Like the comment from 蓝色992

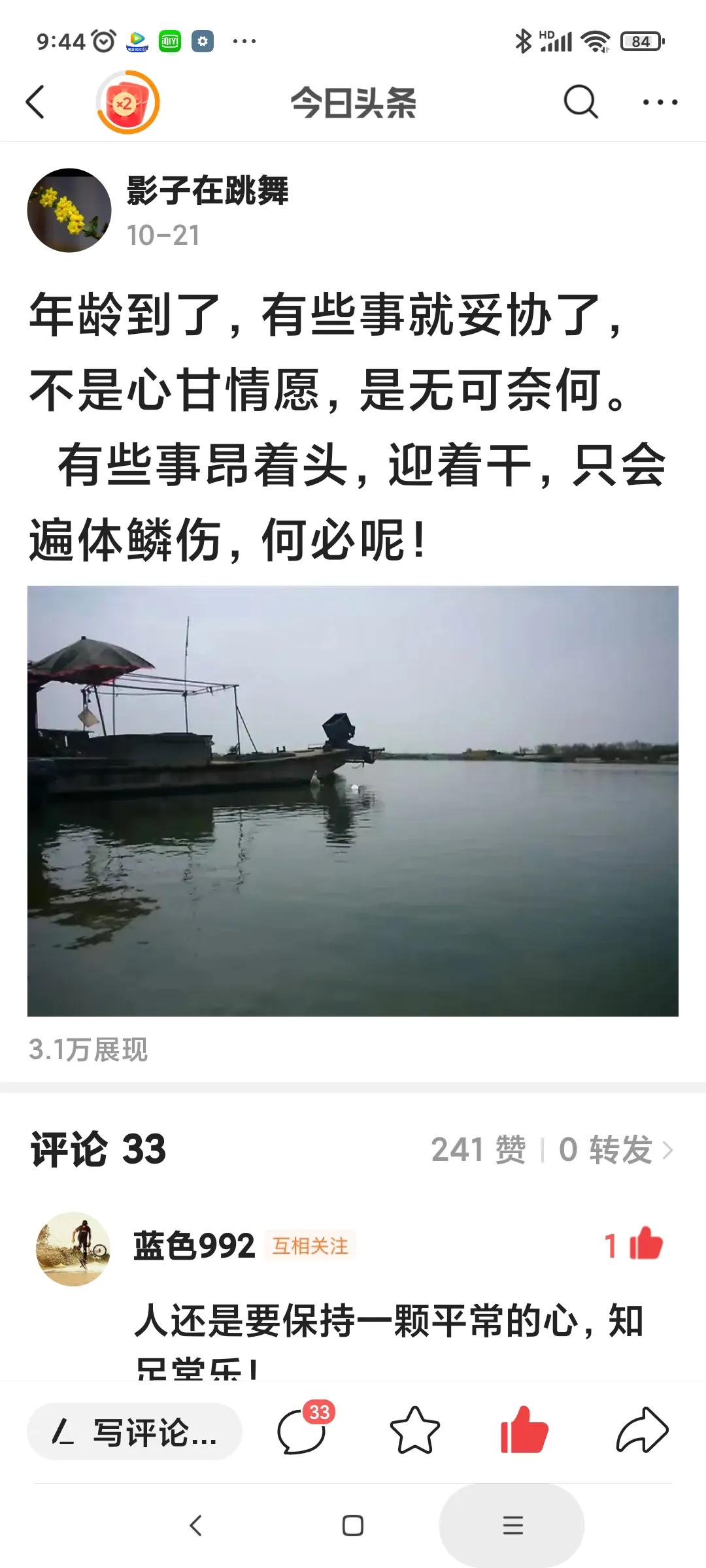coord(645,1244)
